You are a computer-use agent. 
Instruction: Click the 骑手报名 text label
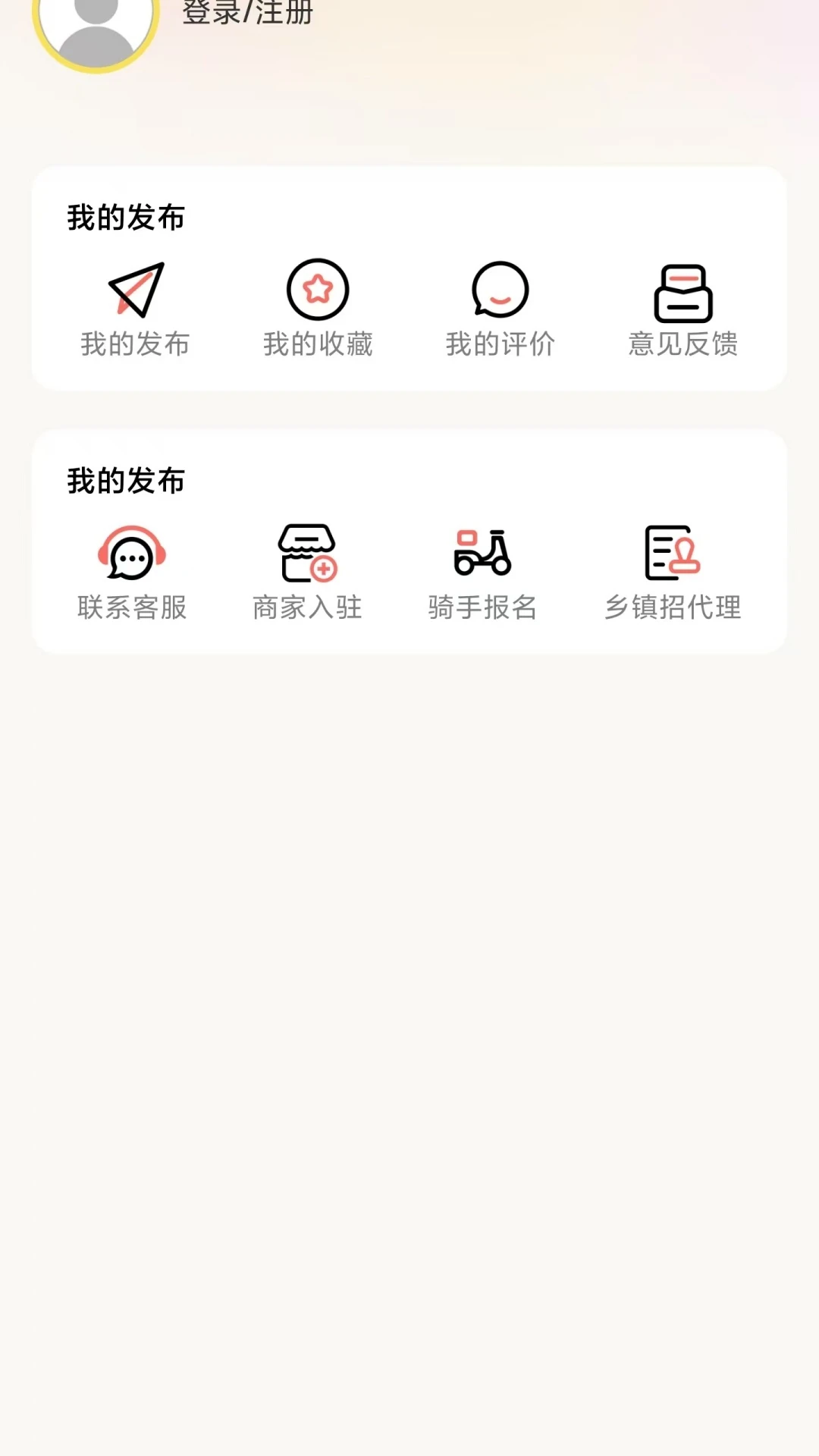click(x=483, y=607)
